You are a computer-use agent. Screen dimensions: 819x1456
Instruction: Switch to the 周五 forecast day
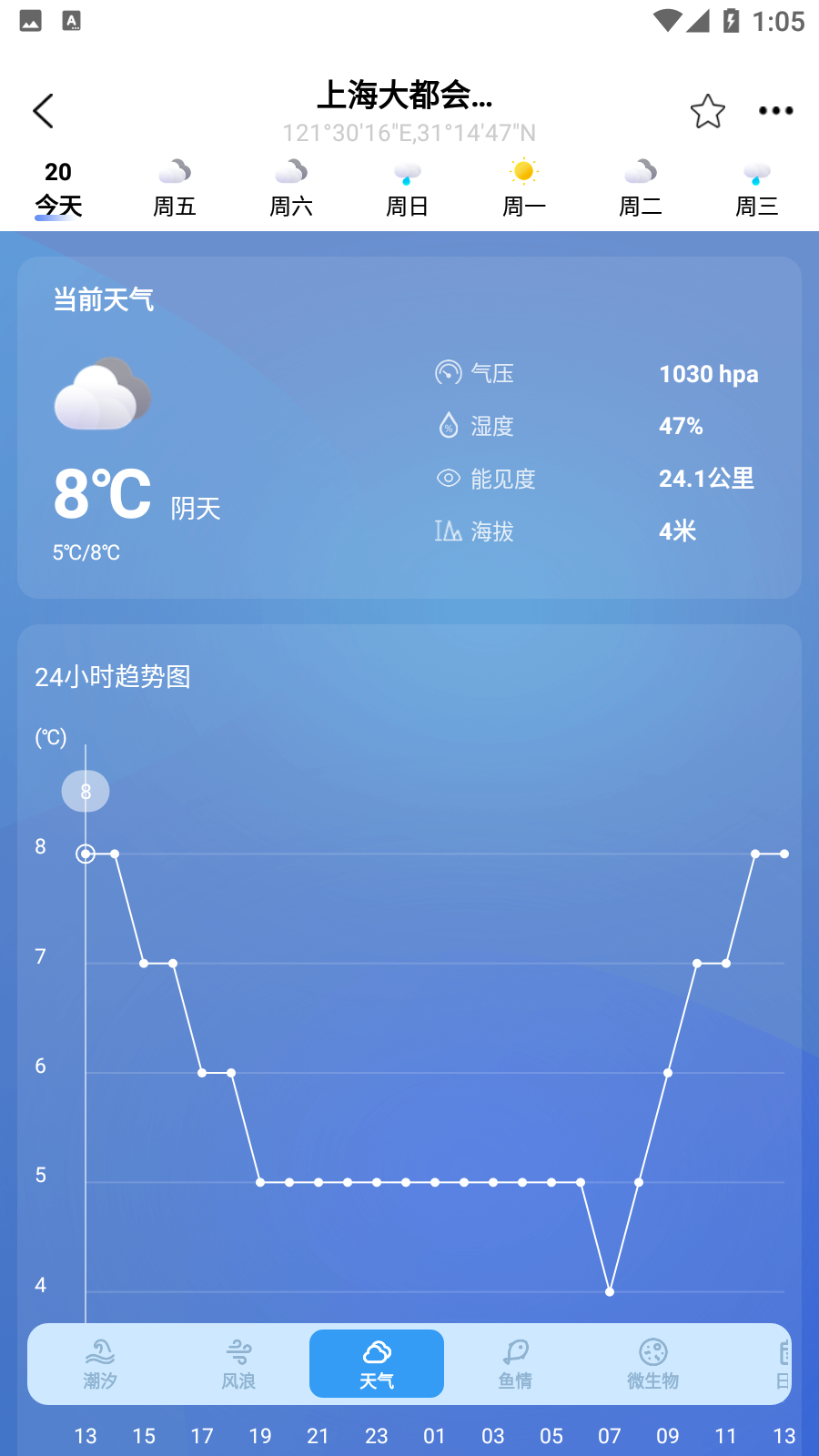175,189
